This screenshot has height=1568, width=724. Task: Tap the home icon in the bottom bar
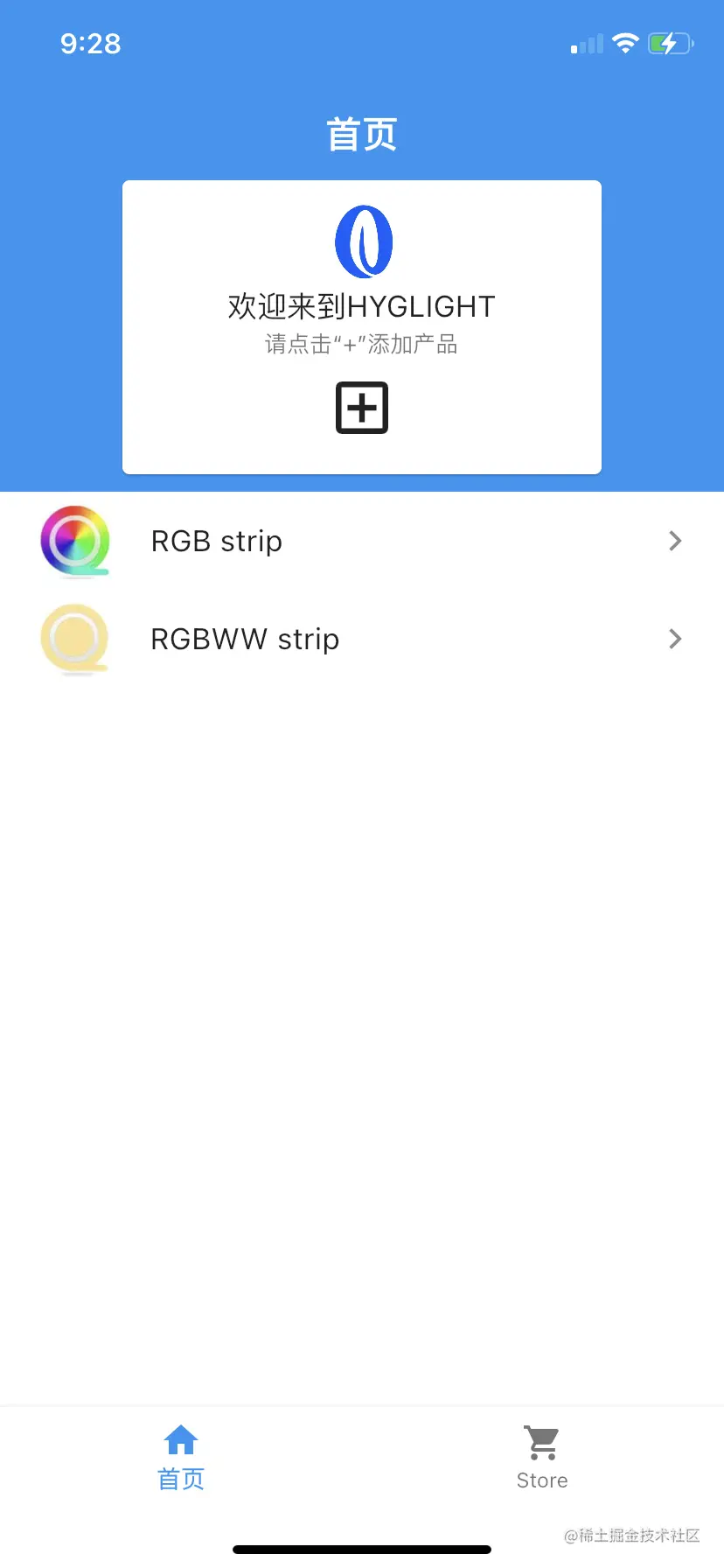click(x=180, y=1438)
